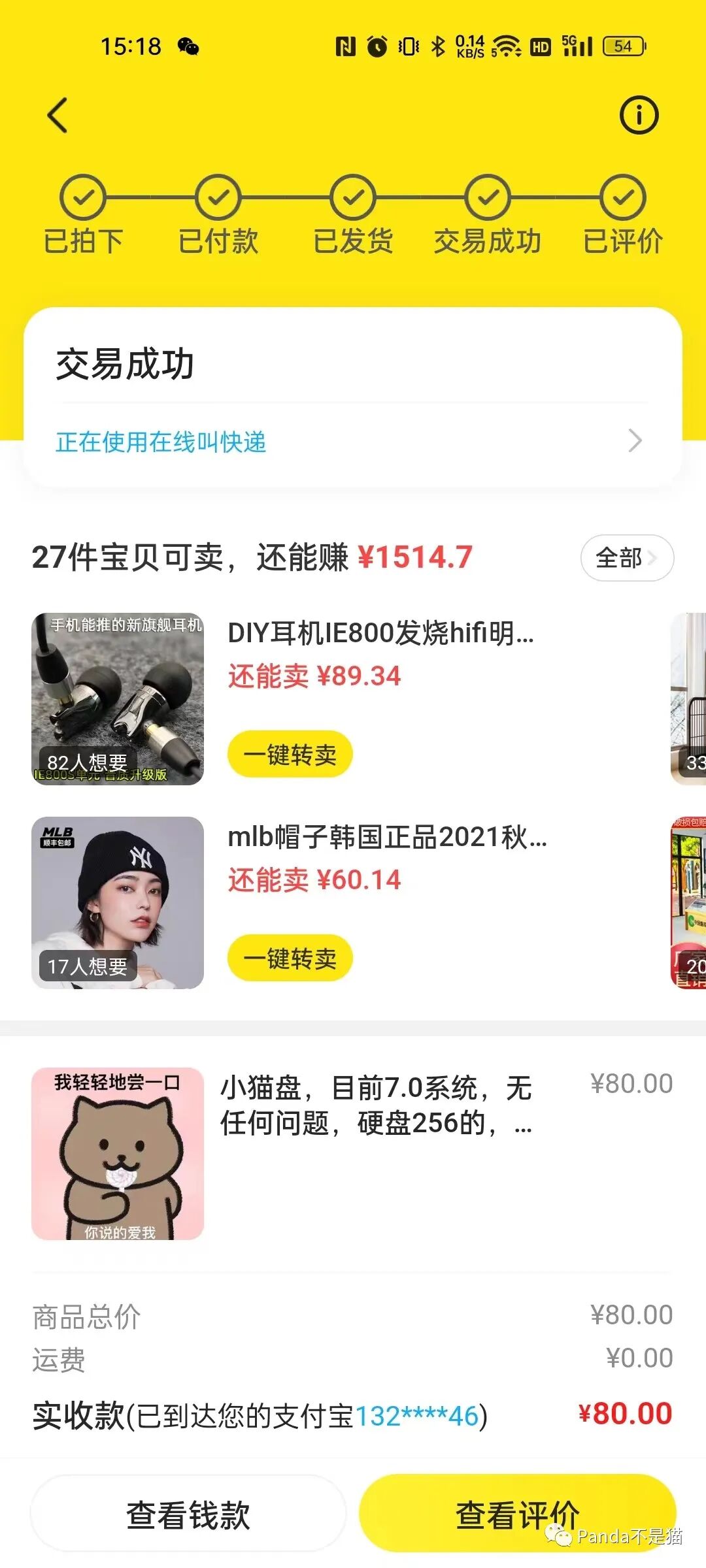The height and width of the screenshot is (1568, 706).
Task: Open 正在使用在线叫快递 shipping details
Action: pos(352,442)
